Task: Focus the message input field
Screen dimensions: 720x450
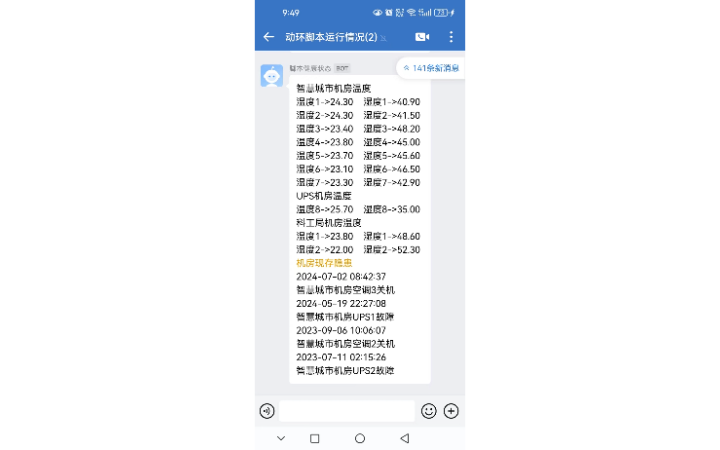Action: click(x=346, y=411)
